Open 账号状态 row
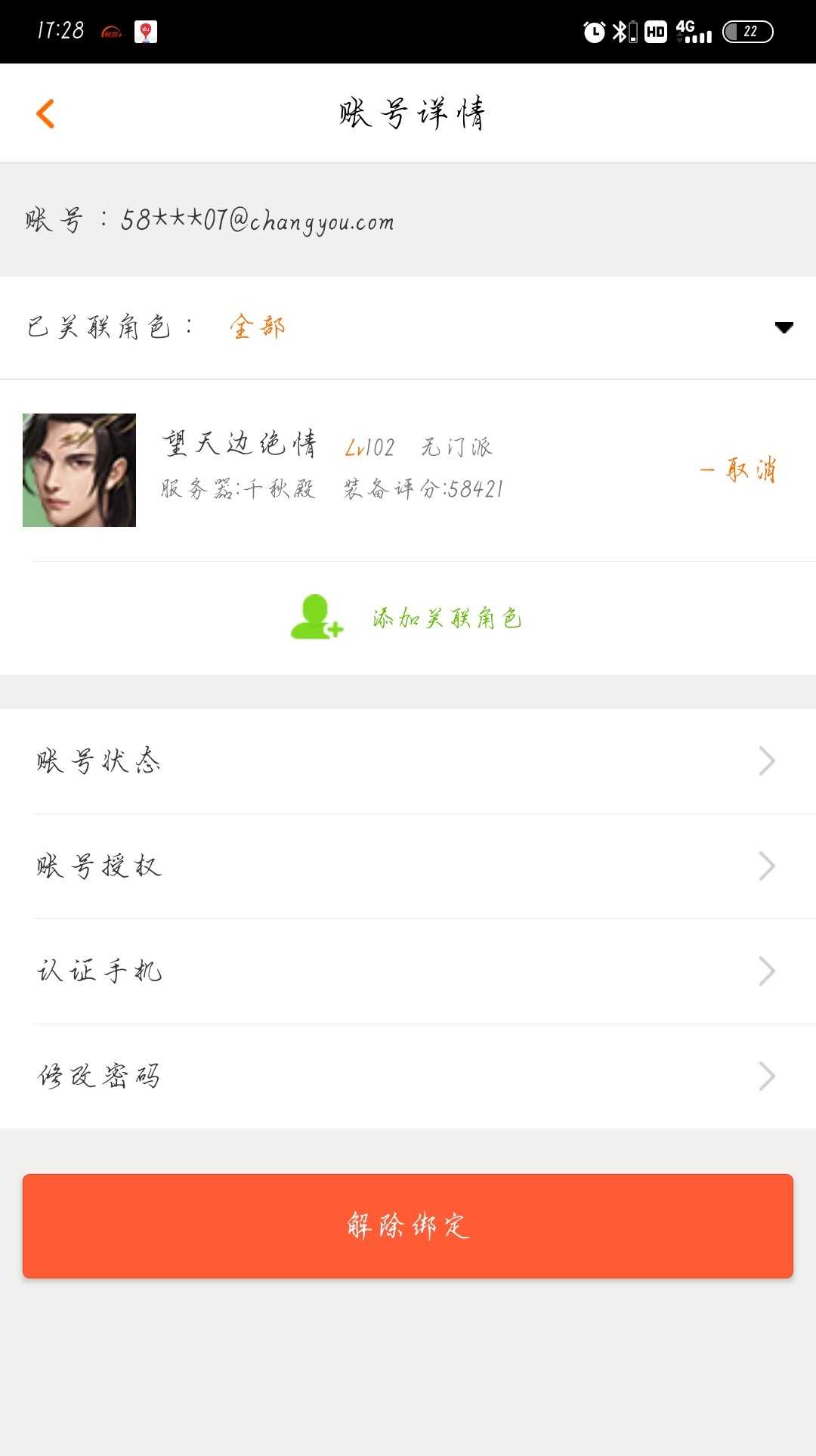 (408, 761)
